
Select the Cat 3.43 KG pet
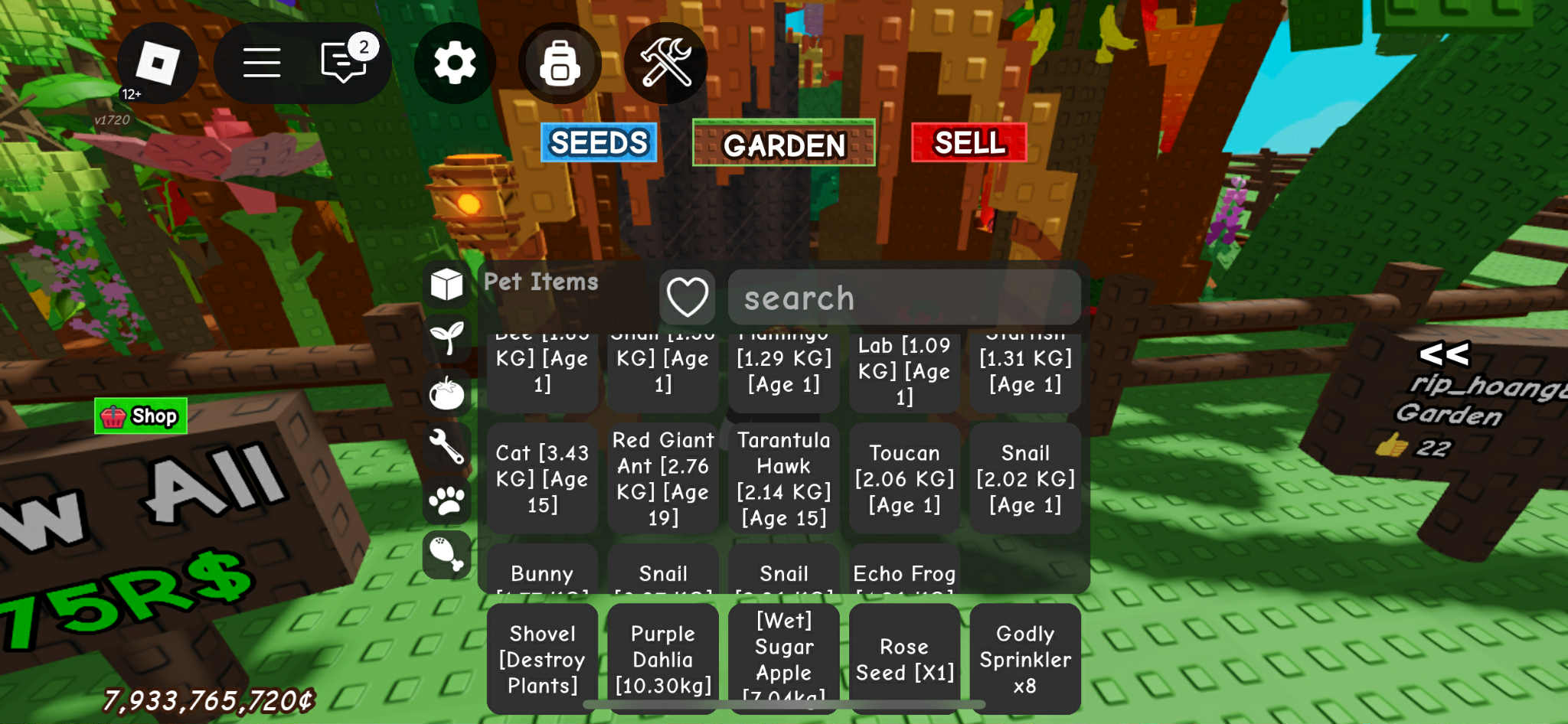pos(542,478)
